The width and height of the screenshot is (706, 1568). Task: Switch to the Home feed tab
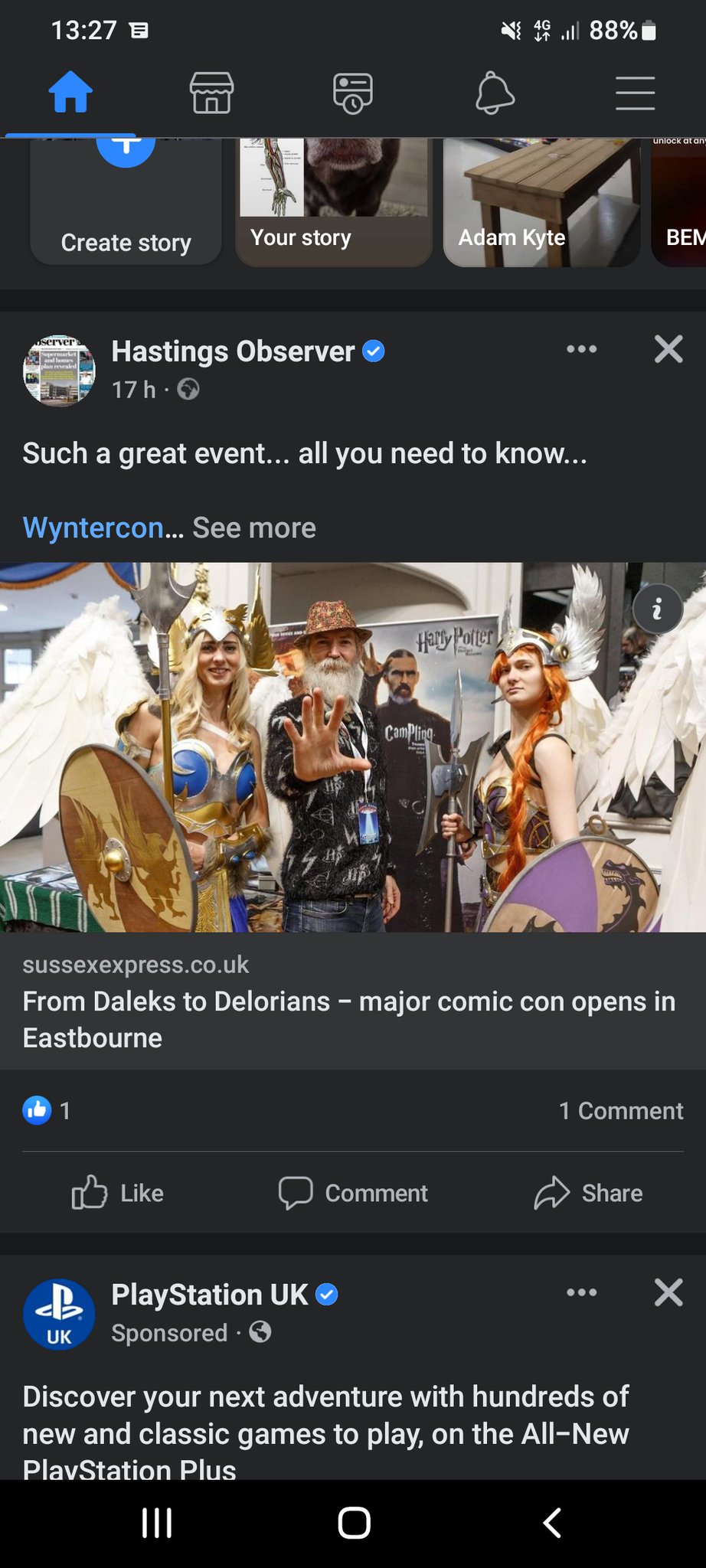(x=70, y=93)
